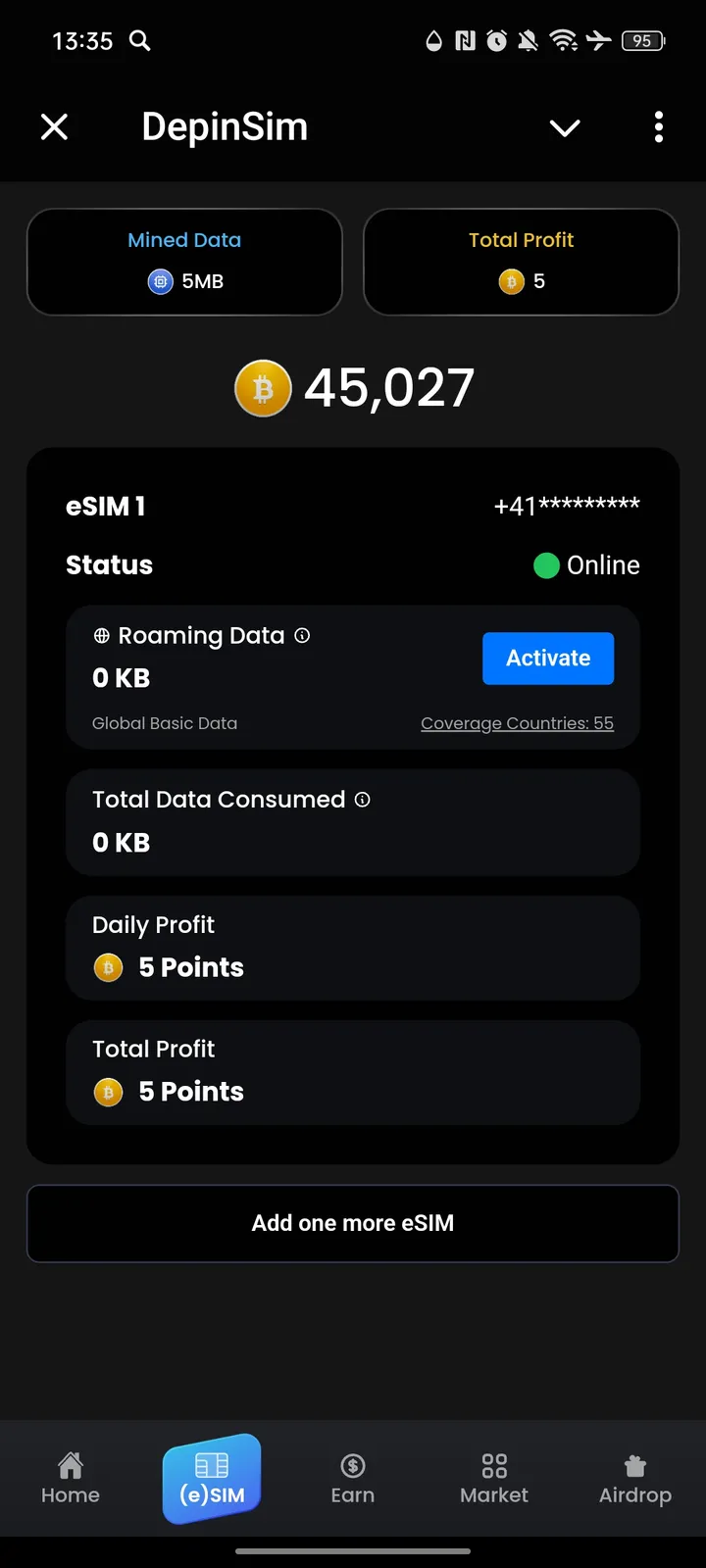Tap the info icon beside Total Data Consumed
706x1568 pixels.
tap(363, 799)
